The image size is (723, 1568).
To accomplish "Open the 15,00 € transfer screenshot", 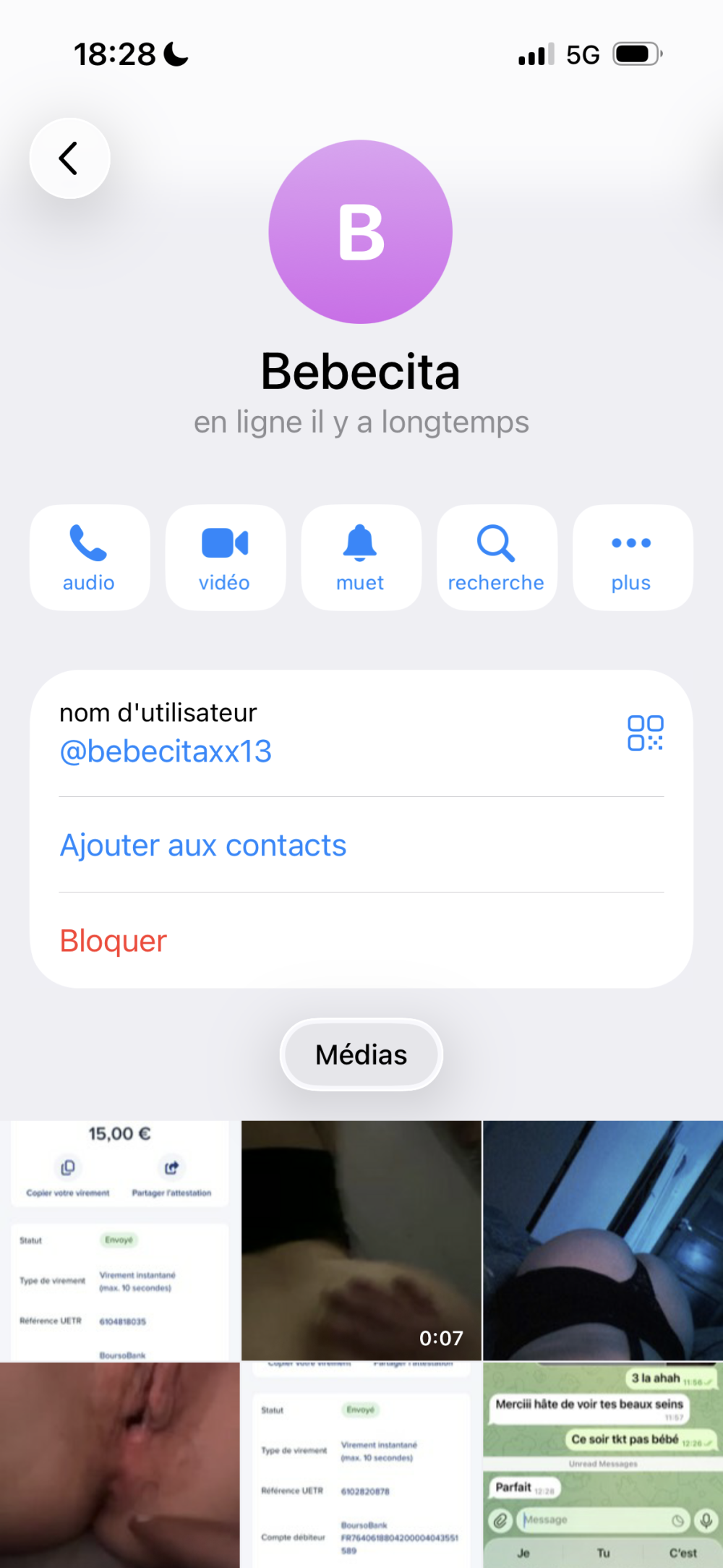I will point(119,1240).
